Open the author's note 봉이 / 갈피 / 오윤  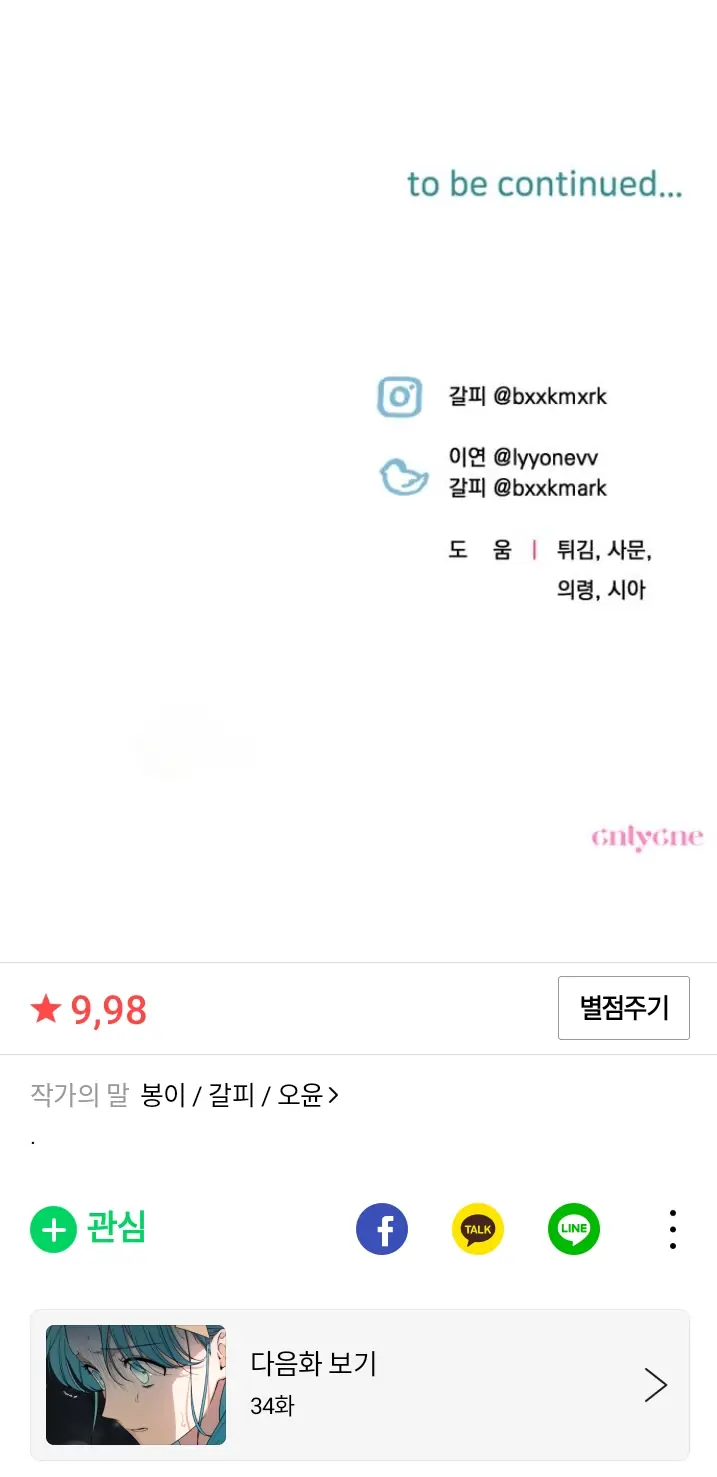240,1096
